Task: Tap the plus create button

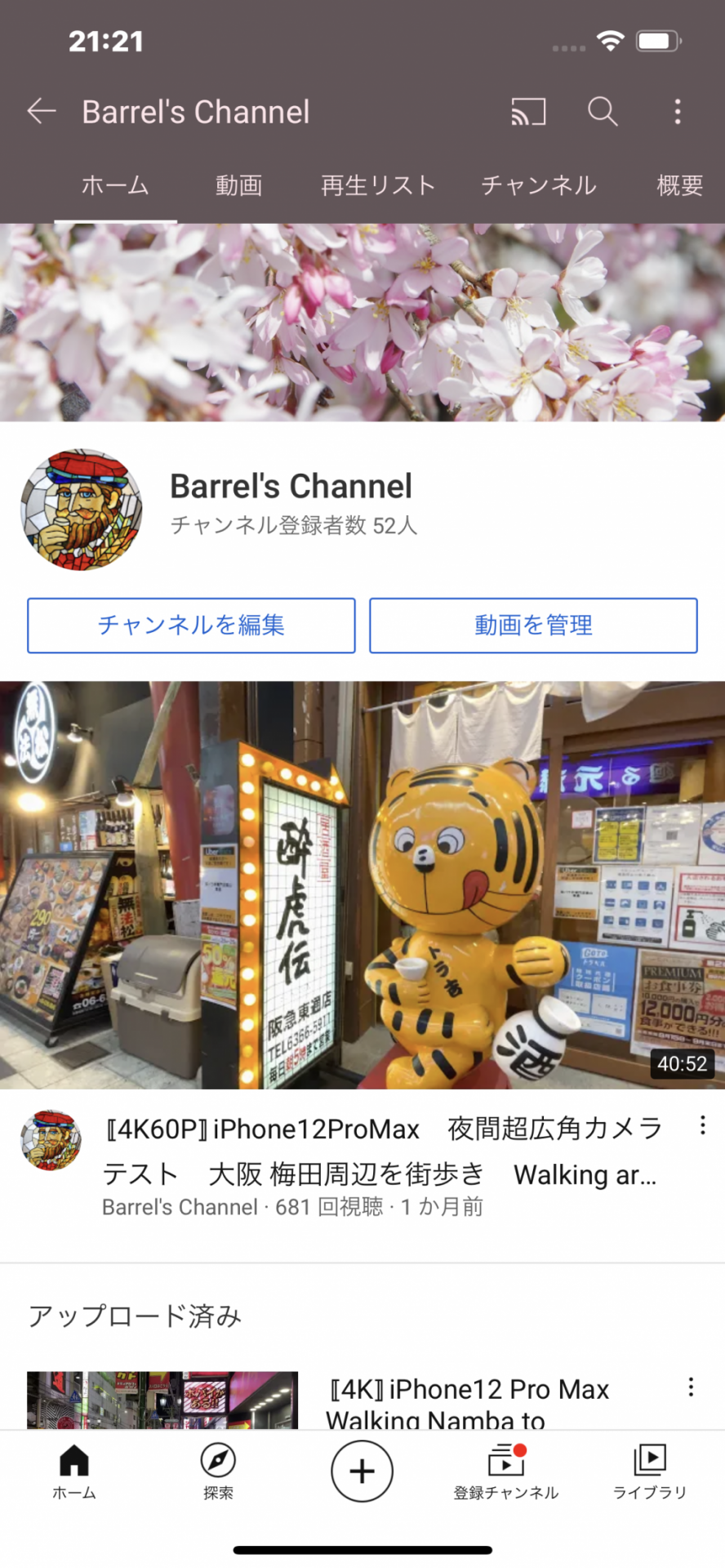Action: [362, 1472]
